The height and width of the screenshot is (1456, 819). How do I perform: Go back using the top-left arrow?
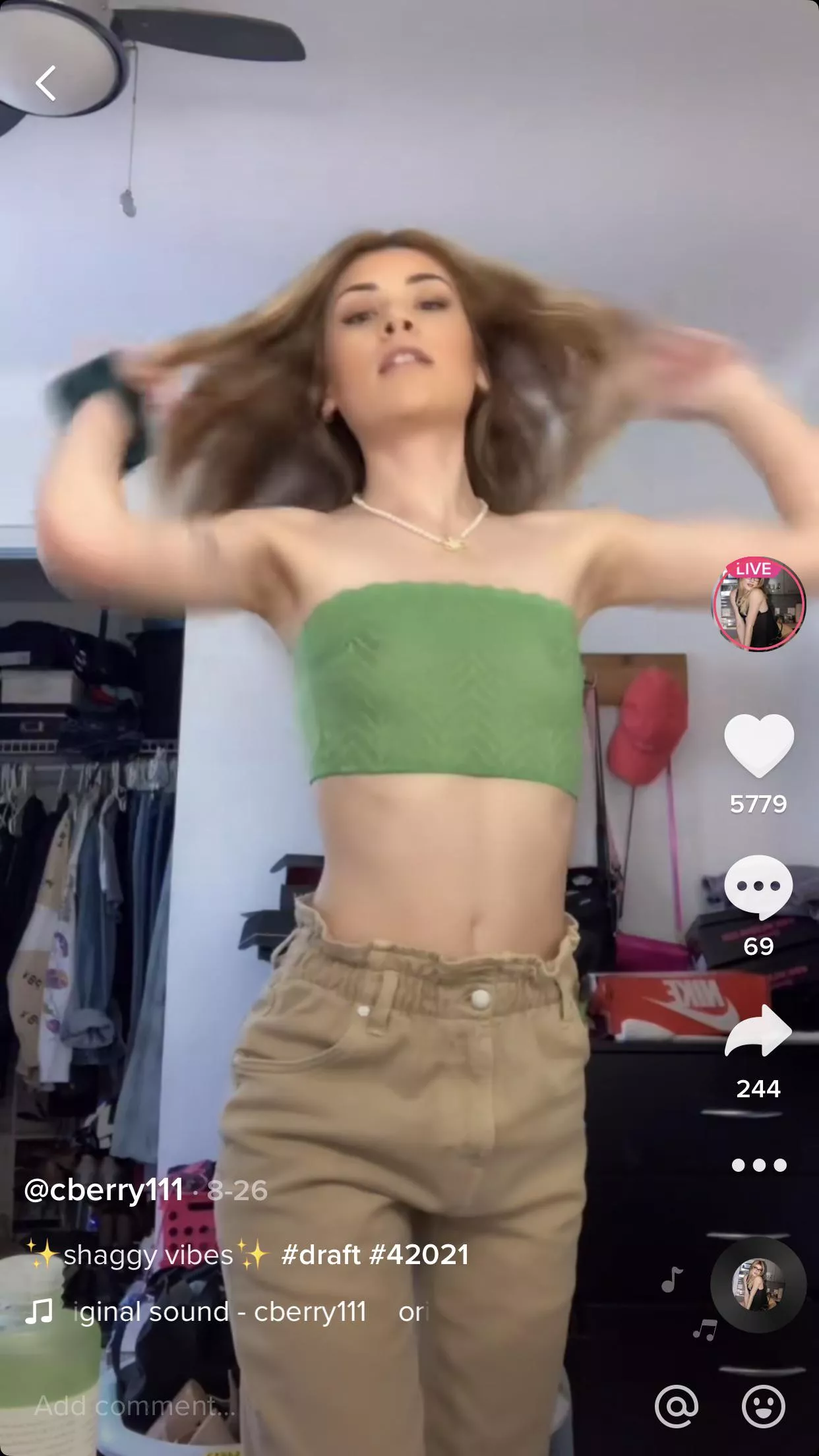(45, 83)
